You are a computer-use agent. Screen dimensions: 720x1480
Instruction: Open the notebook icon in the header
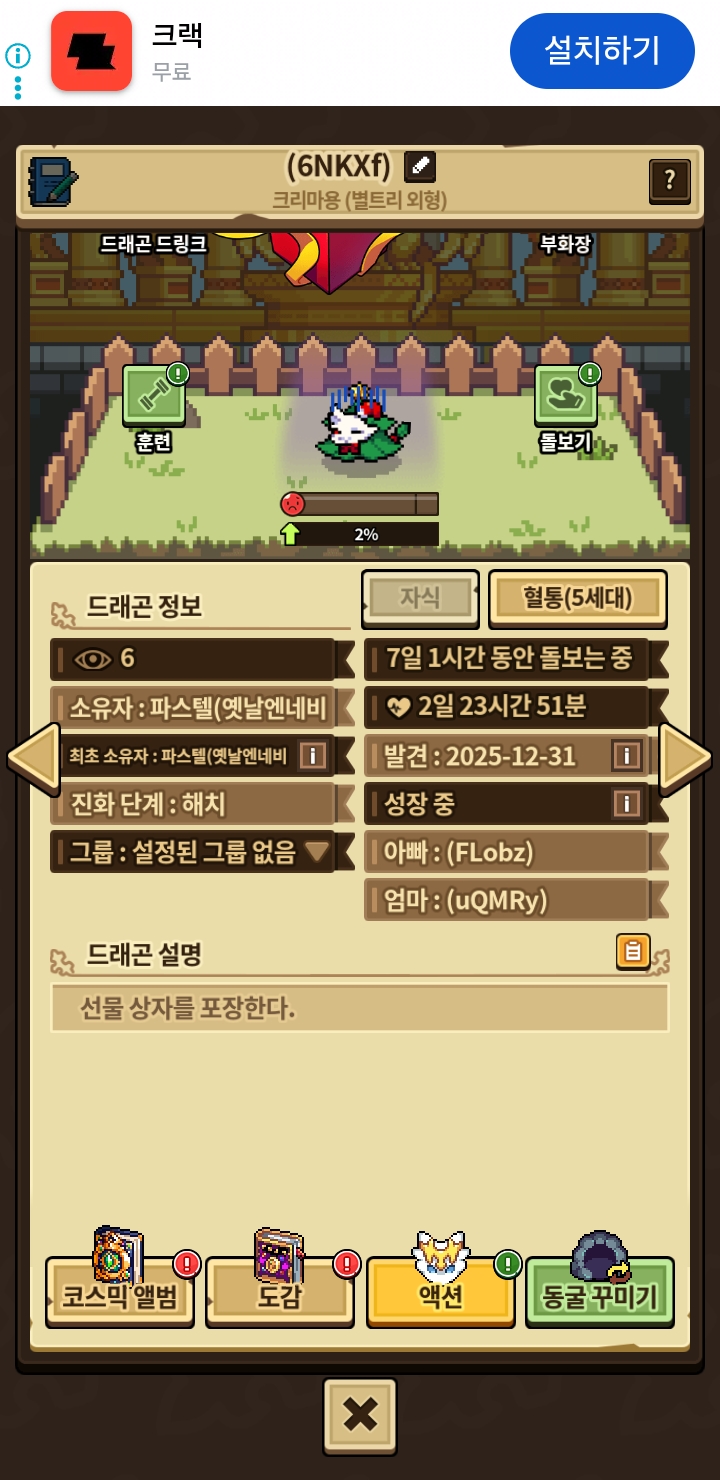pos(53,182)
